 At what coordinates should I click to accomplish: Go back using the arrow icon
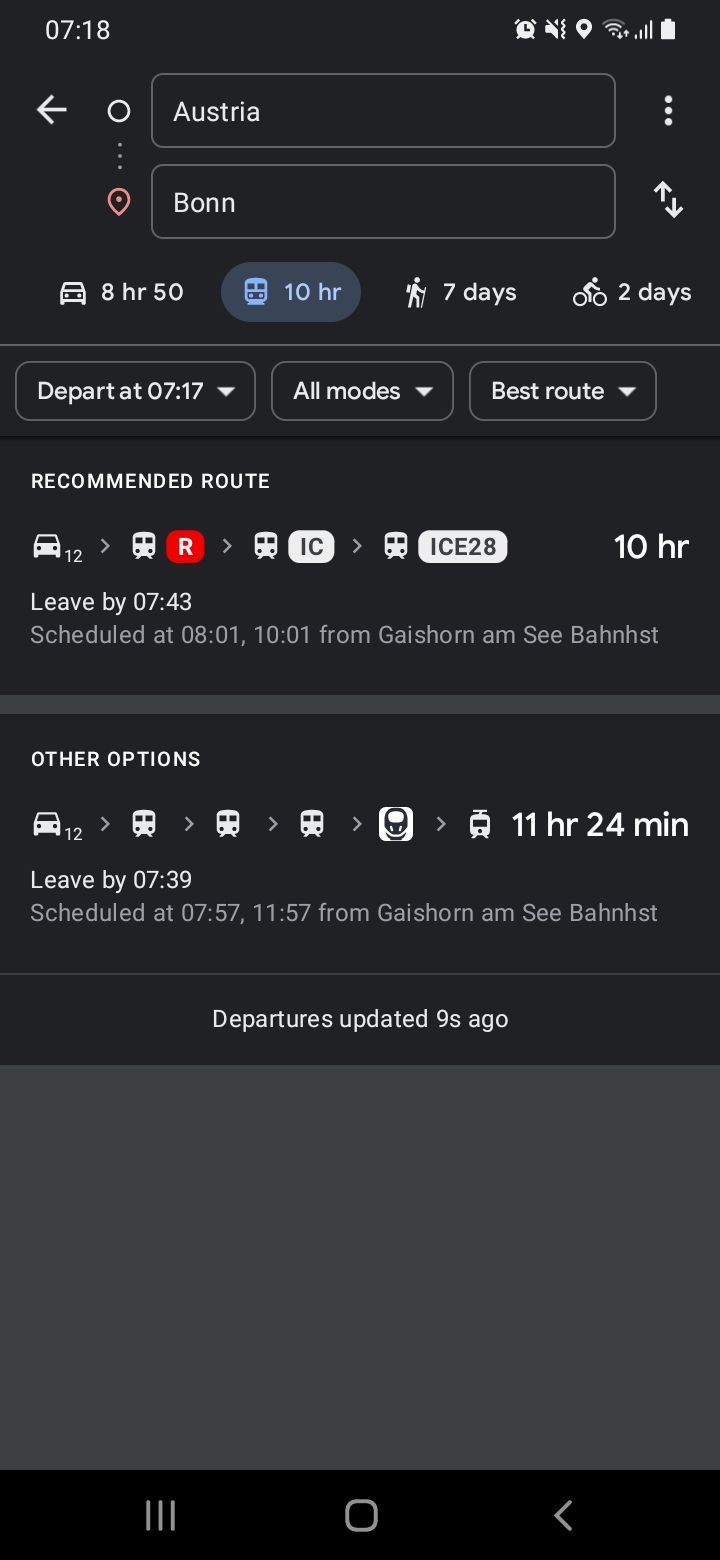52,111
